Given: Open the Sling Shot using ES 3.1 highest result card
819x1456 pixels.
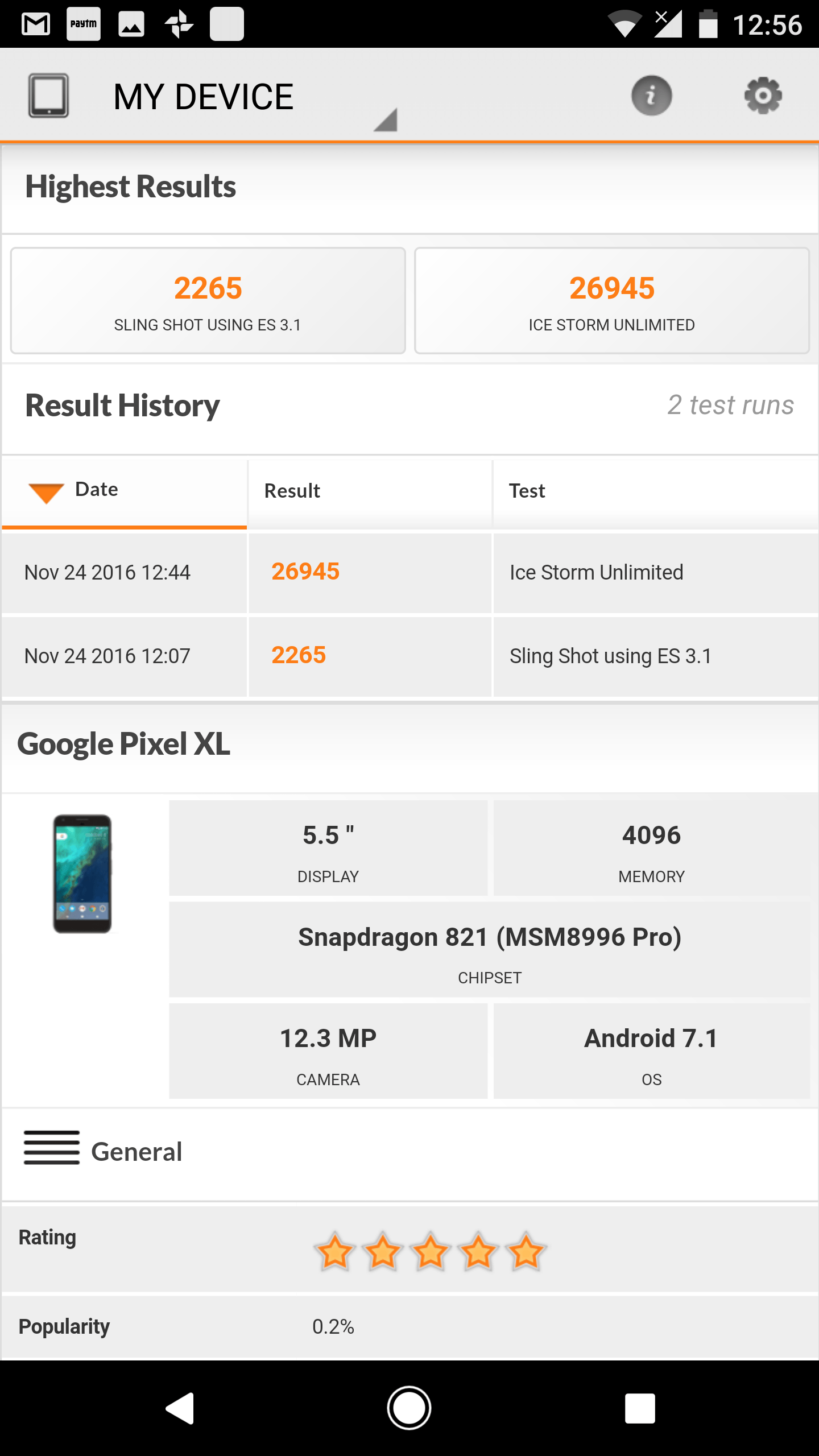Looking at the screenshot, I should pos(208,301).
